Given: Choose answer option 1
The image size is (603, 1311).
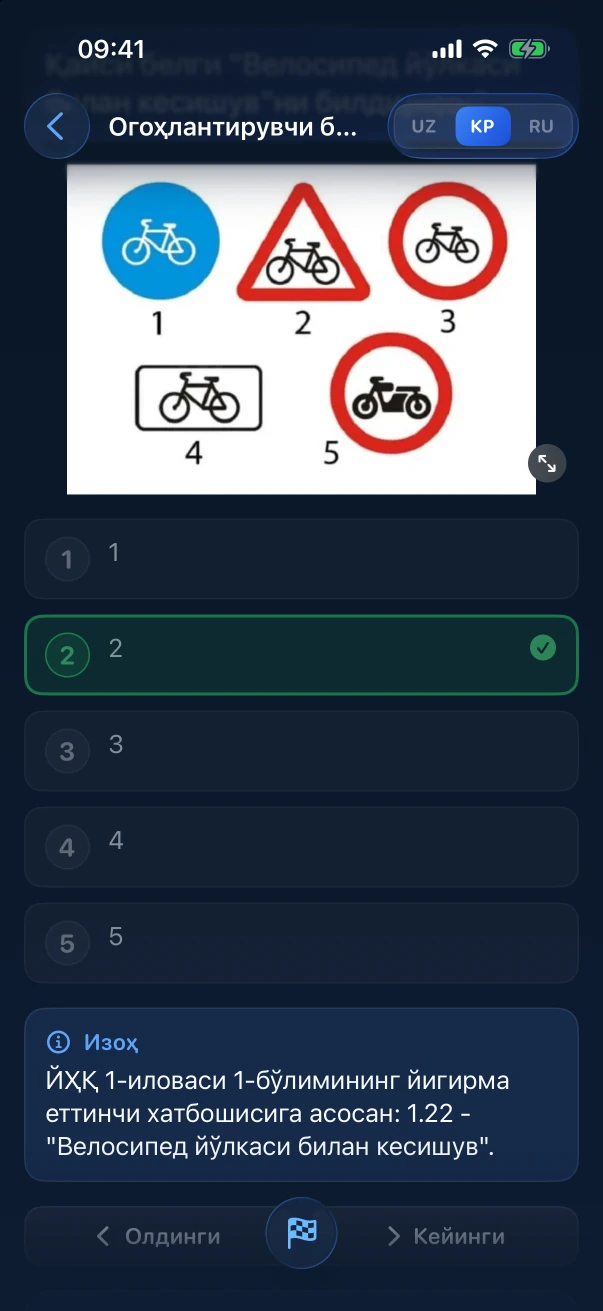Looking at the screenshot, I should click(301, 559).
